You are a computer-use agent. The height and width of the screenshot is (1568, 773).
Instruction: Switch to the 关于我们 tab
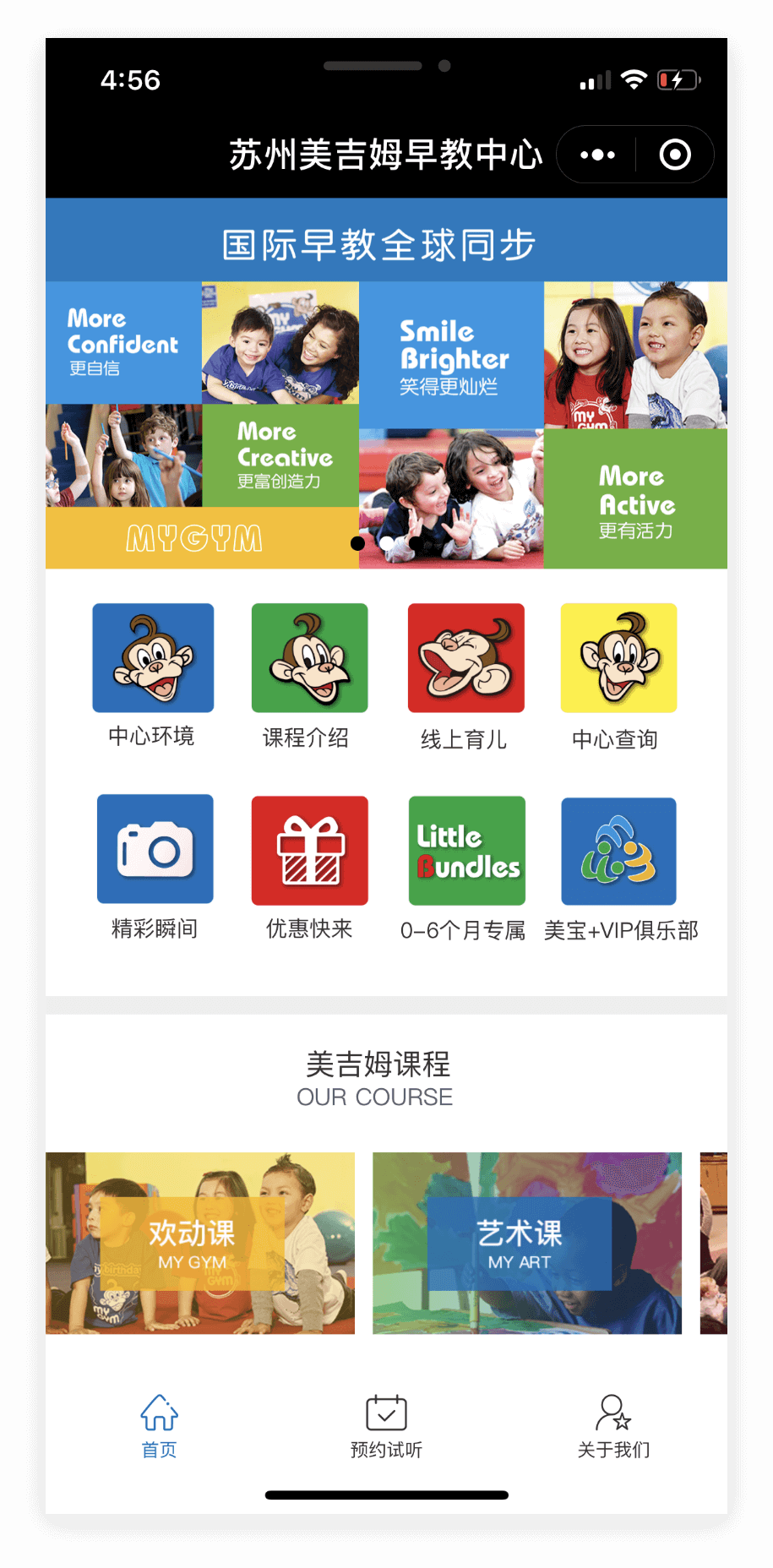613,1426
